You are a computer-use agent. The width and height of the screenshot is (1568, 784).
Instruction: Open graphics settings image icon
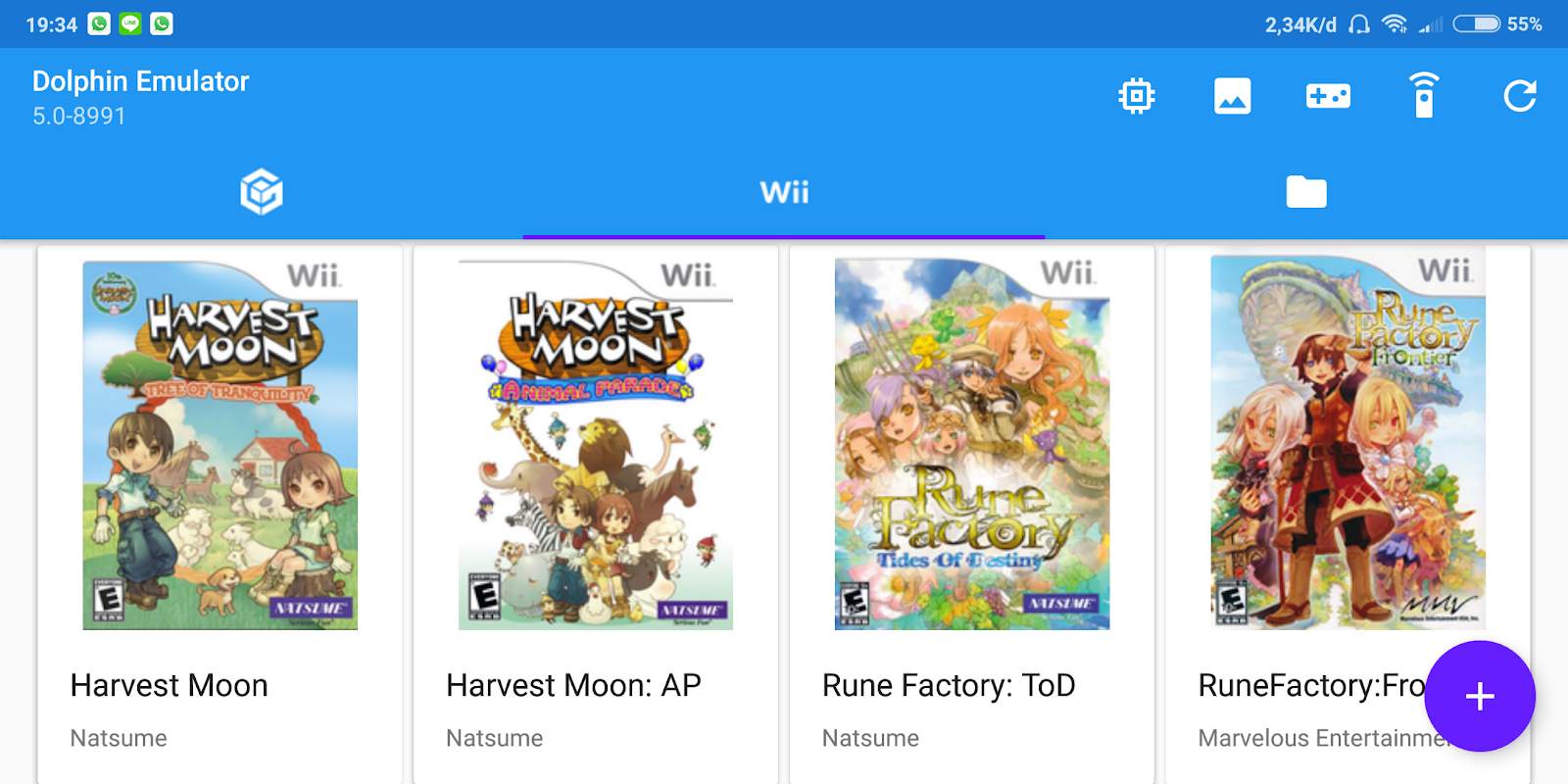(1232, 96)
